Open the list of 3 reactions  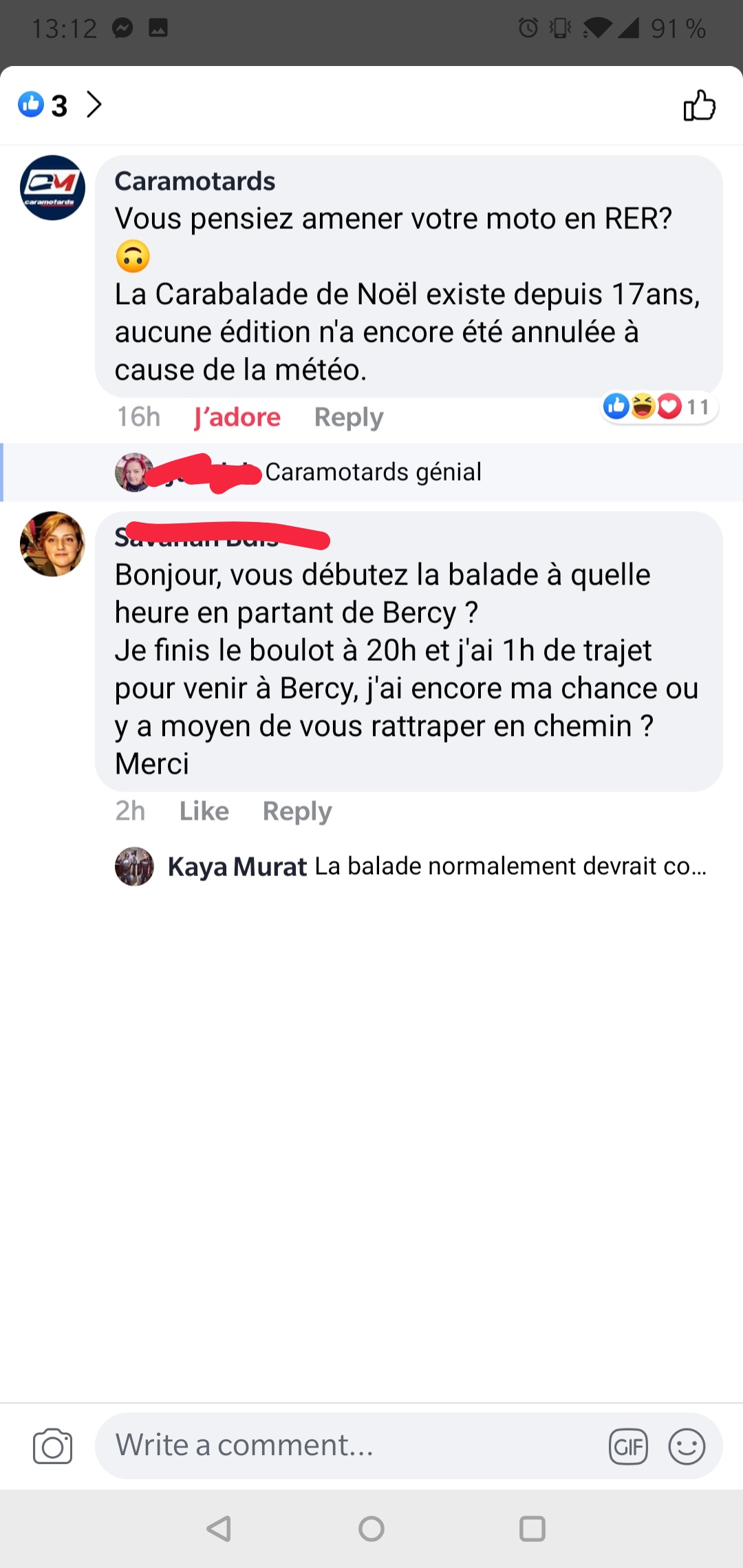tap(60, 105)
